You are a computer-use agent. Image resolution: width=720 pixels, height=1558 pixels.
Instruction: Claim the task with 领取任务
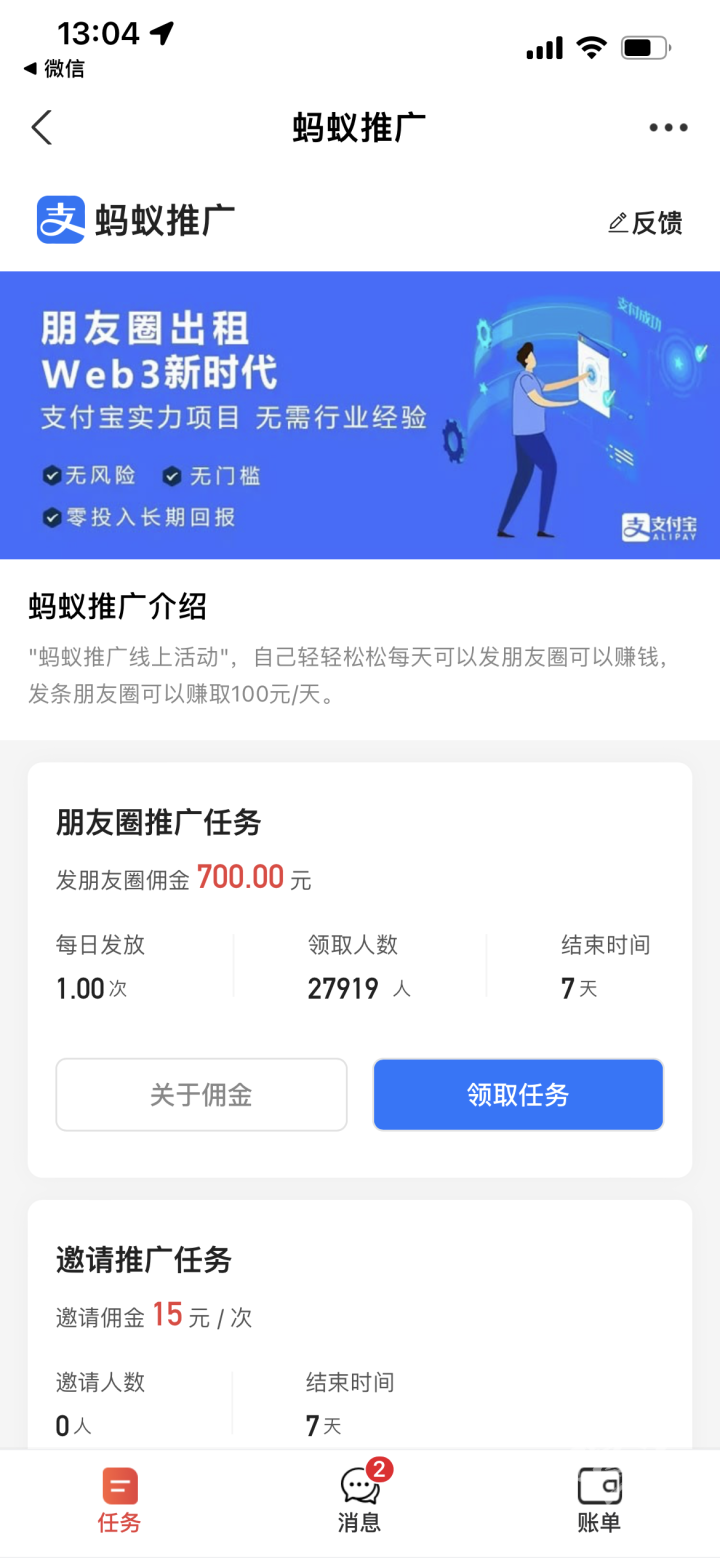(x=518, y=1095)
